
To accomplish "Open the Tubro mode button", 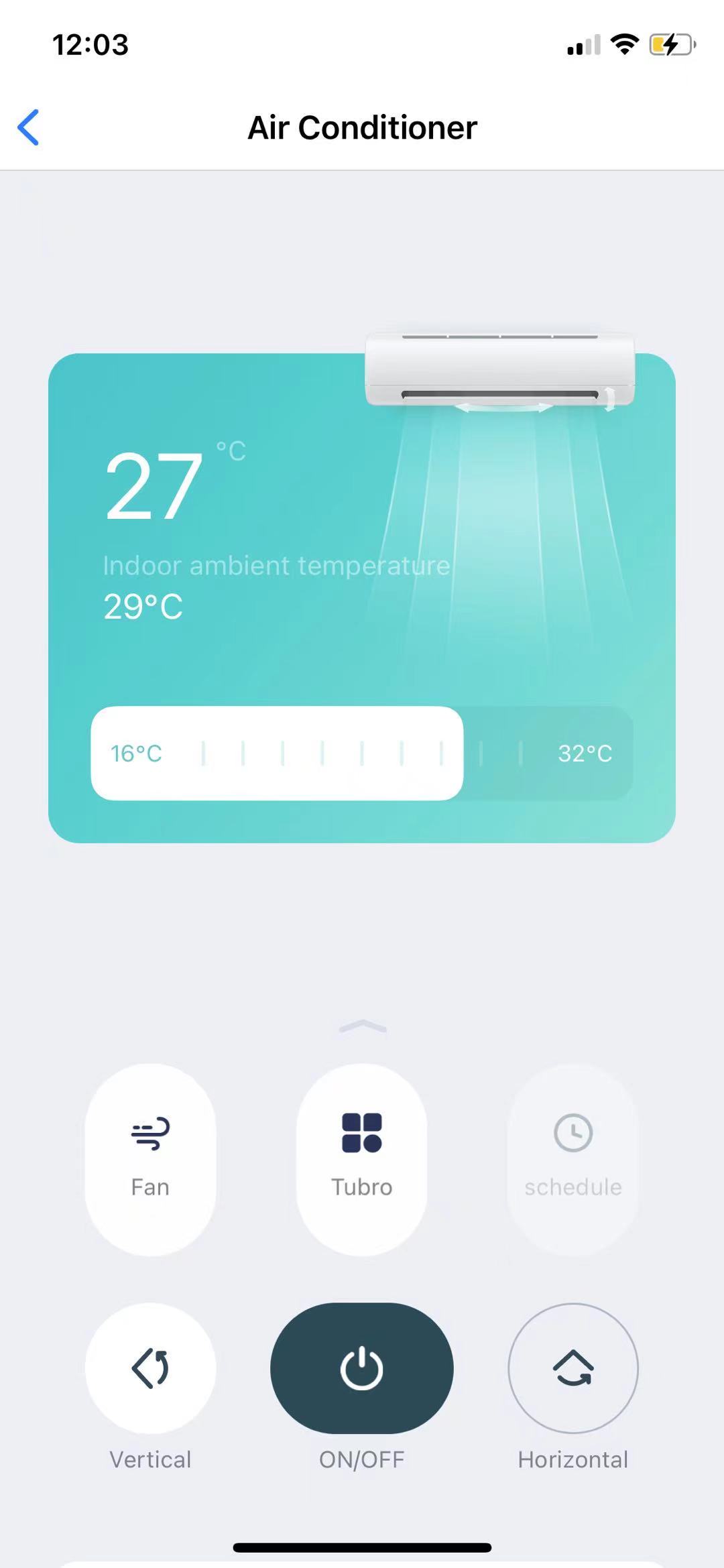I will pyautogui.click(x=362, y=1158).
